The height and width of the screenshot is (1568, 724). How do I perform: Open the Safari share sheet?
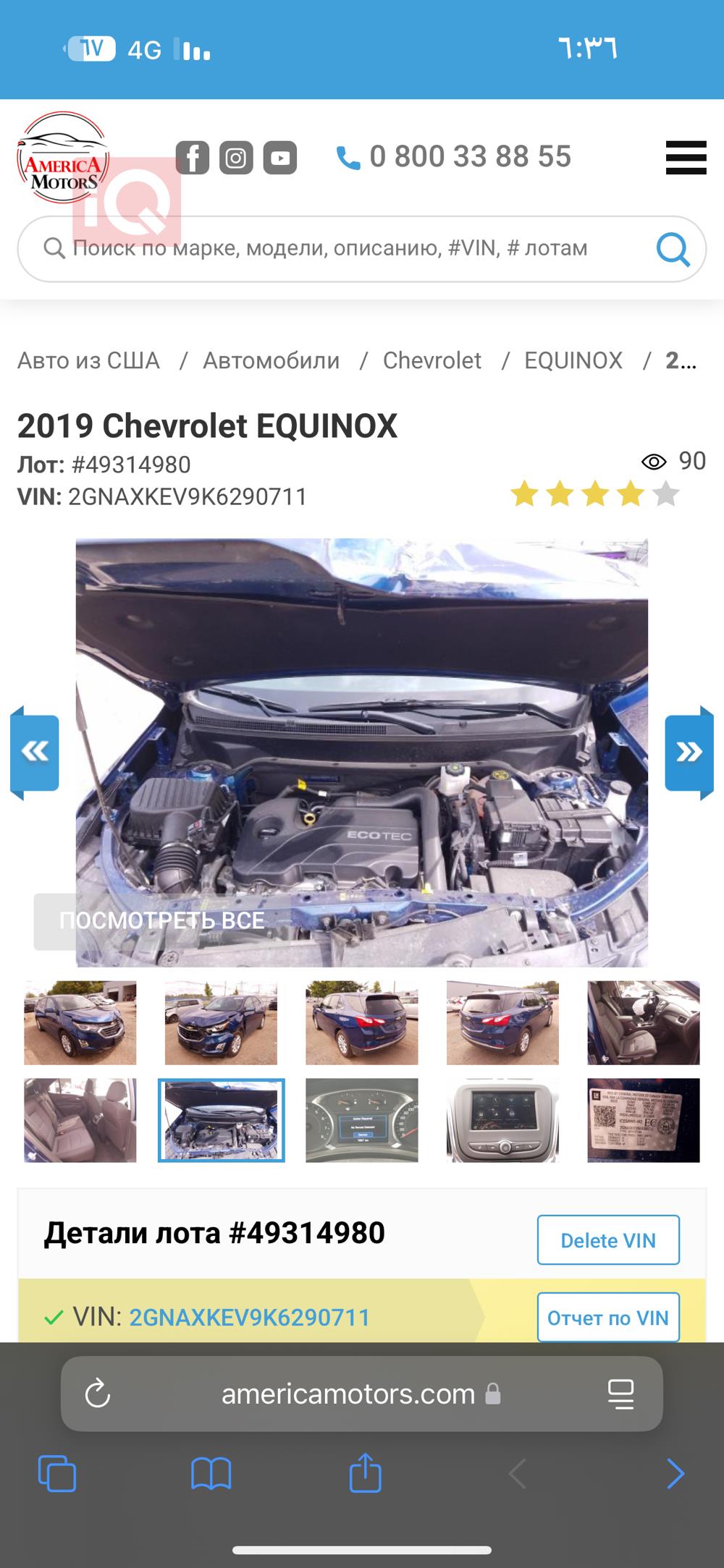(x=365, y=1473)
